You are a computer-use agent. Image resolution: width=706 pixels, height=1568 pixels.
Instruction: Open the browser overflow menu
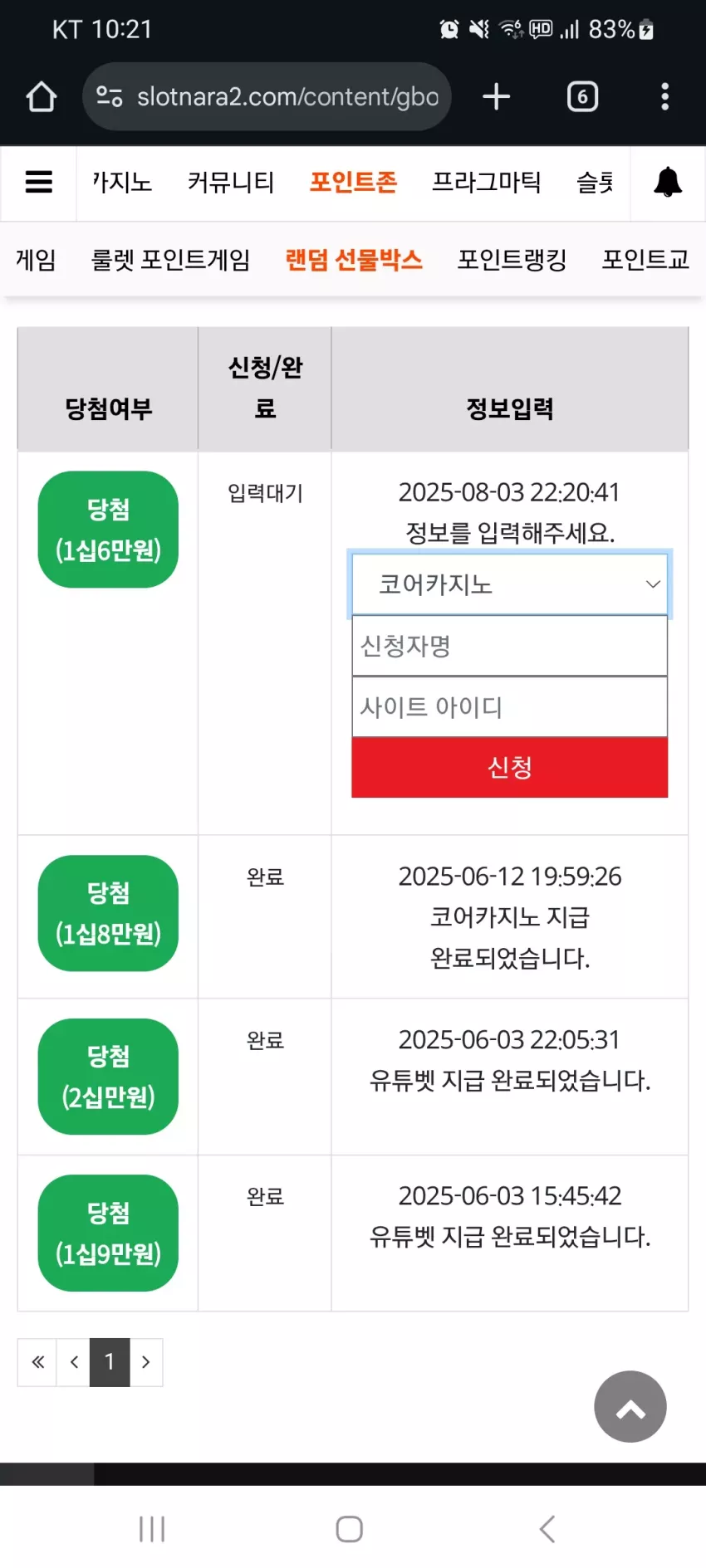pos(664,97)
